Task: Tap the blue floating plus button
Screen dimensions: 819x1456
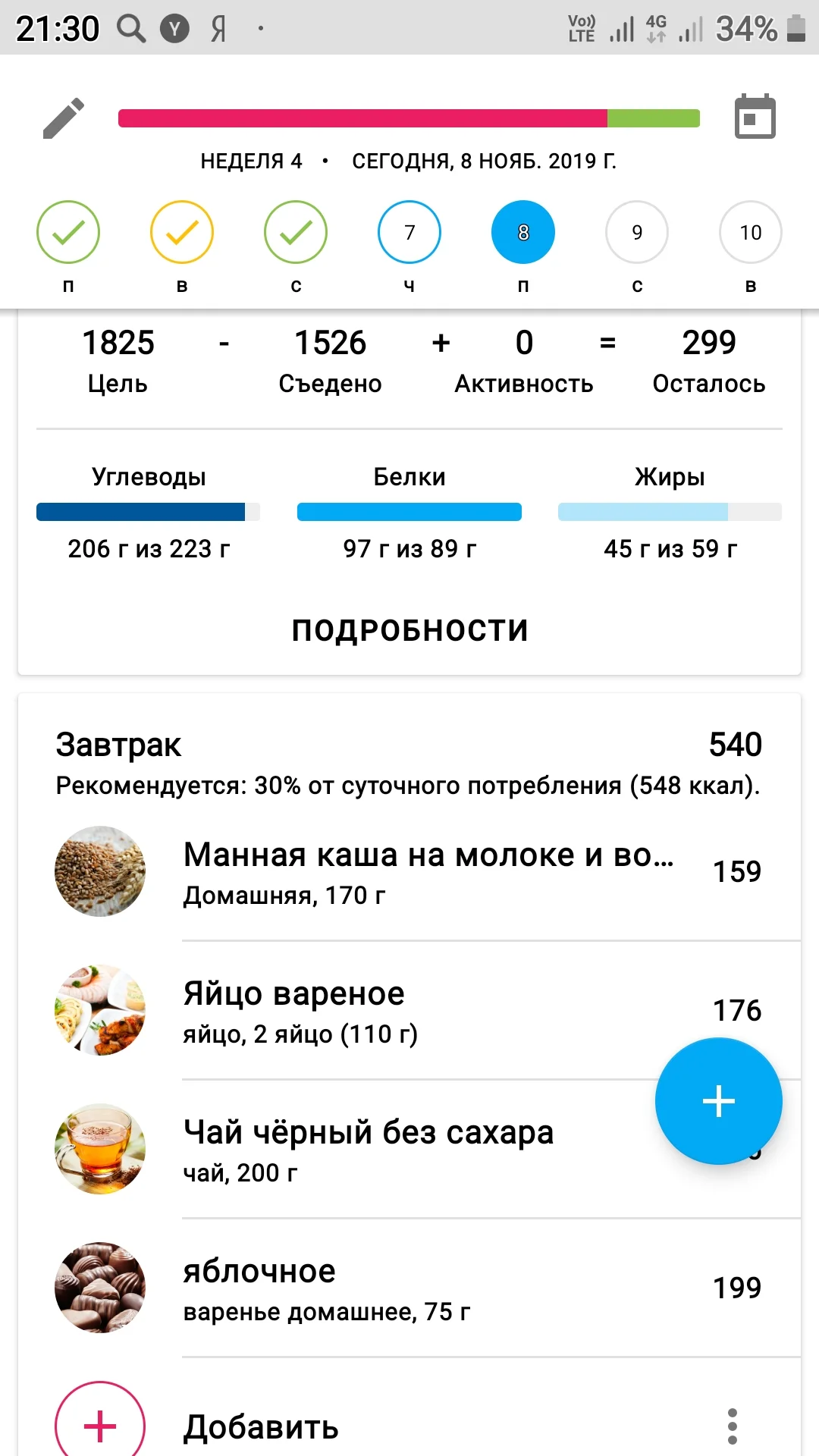Action: 718,1100
